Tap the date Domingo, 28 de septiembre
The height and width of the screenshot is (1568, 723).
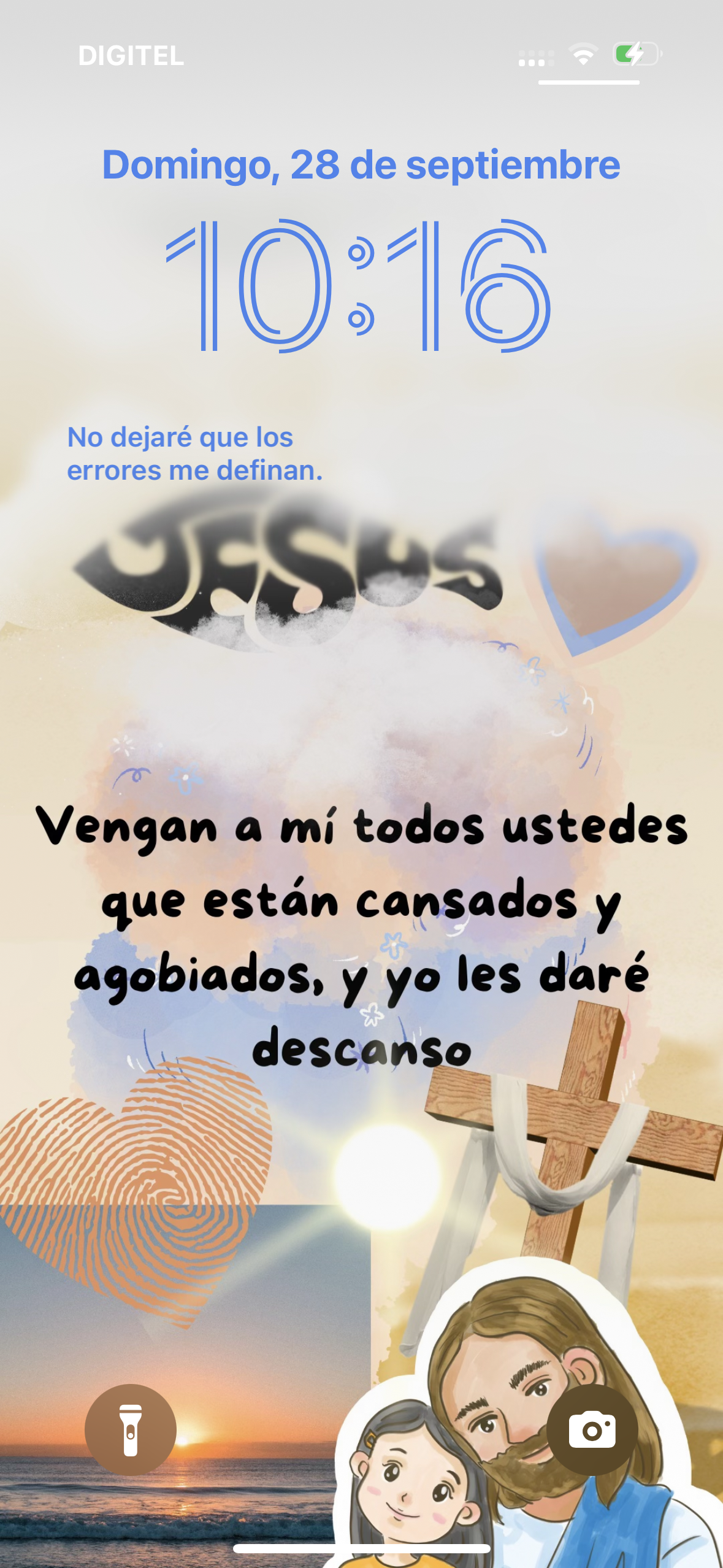(x=361, y=165)
